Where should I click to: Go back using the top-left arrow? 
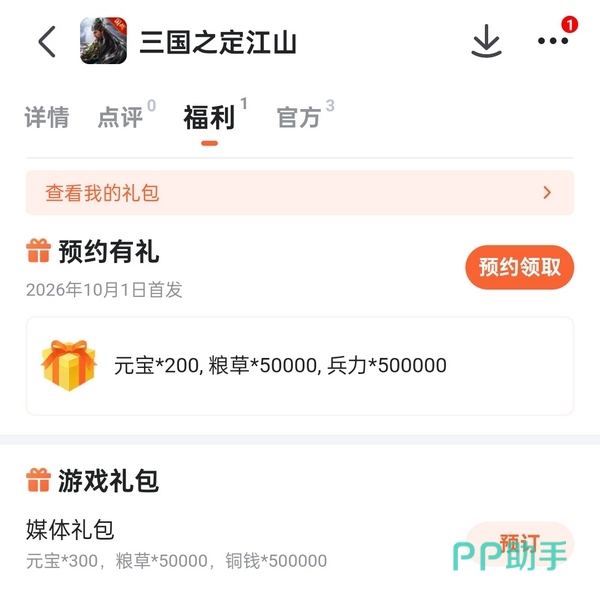(47, 42)
